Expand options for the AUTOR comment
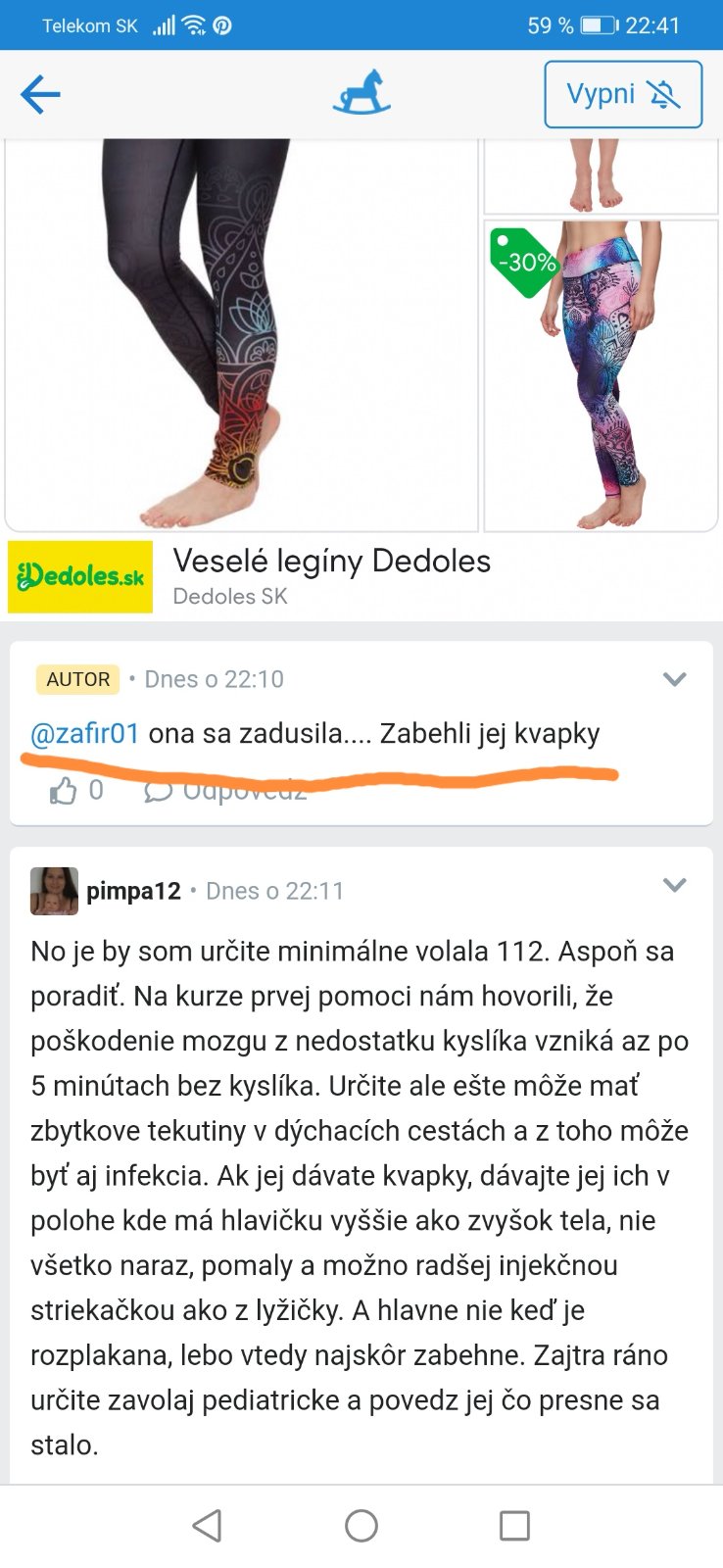The image size is (723, 1568). pyautogui.click(x=674, y=679)
